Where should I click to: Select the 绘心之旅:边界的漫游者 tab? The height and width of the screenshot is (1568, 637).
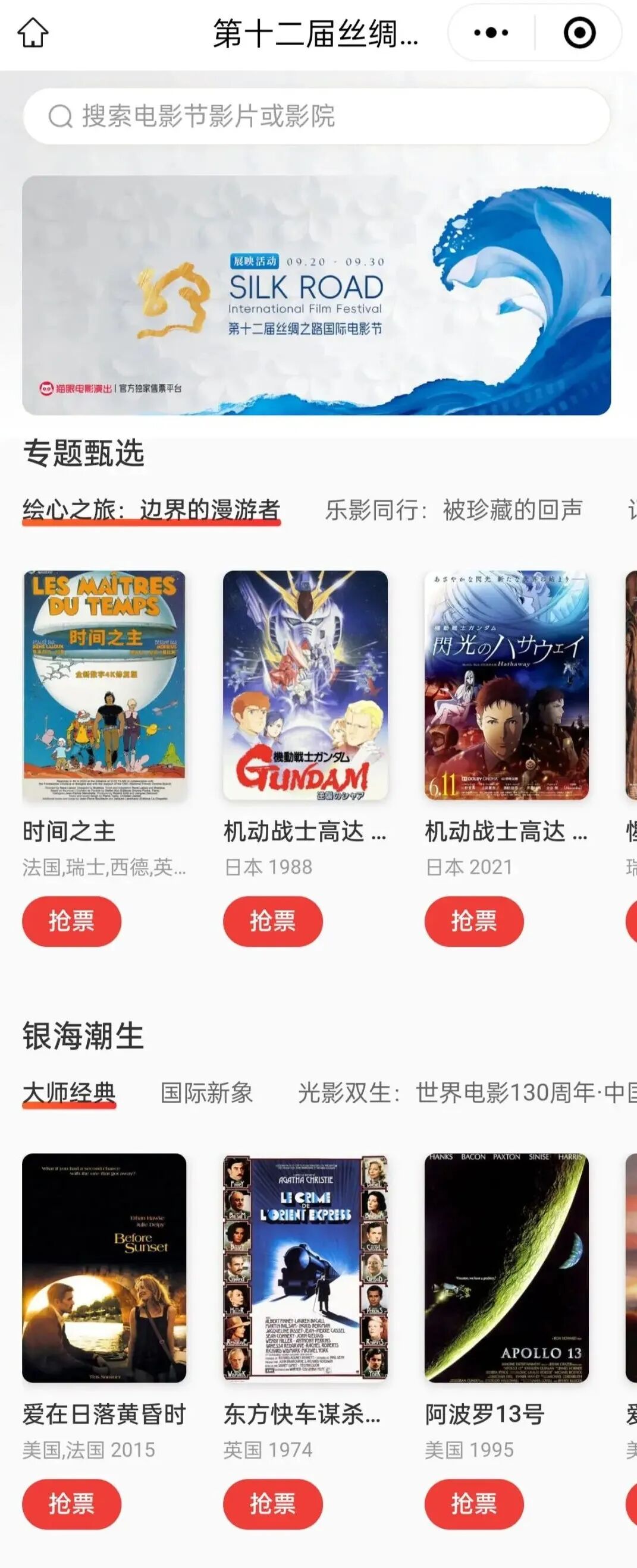(151, 509)
